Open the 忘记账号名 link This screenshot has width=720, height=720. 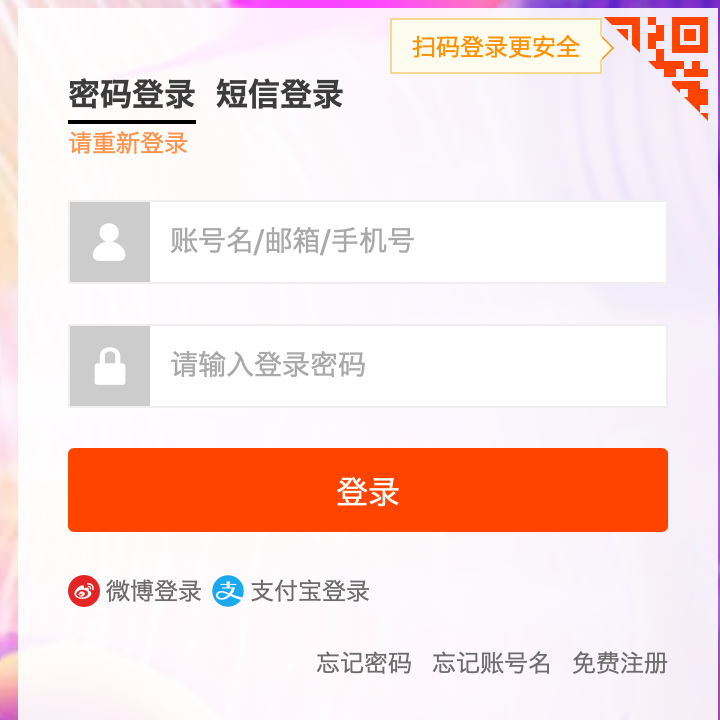coord(491,663)
